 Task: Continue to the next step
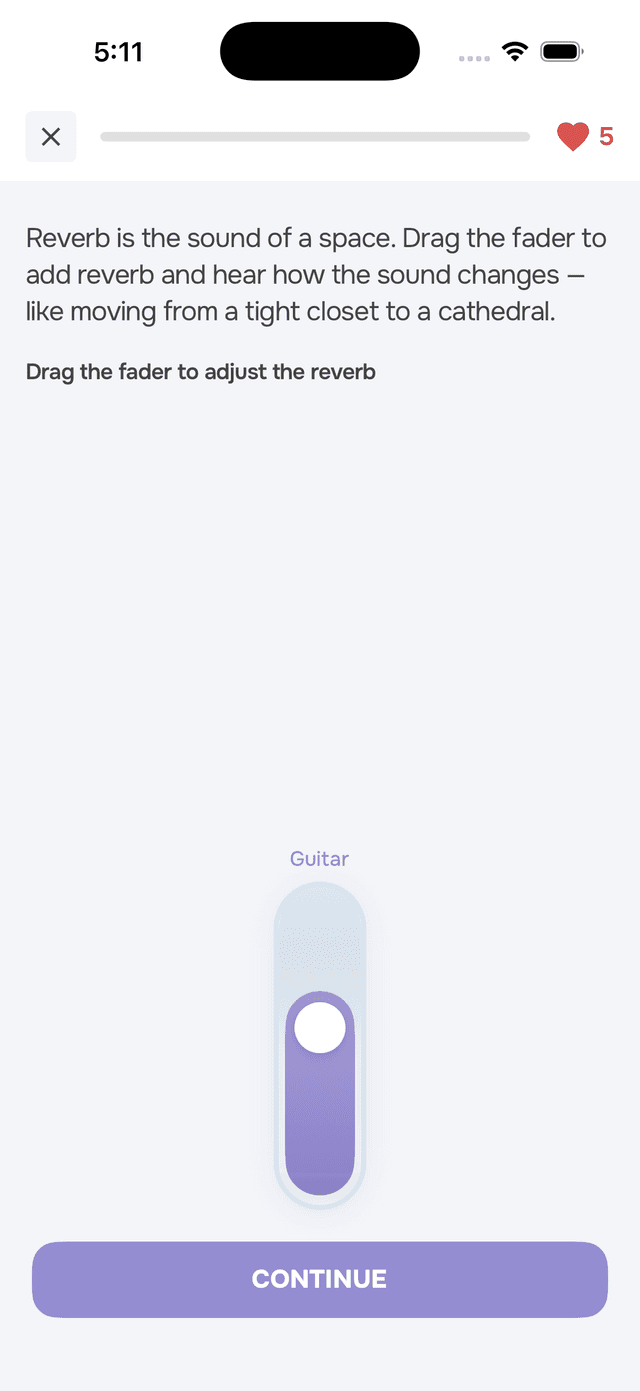pyautogui.click(x=320, y=1279)
